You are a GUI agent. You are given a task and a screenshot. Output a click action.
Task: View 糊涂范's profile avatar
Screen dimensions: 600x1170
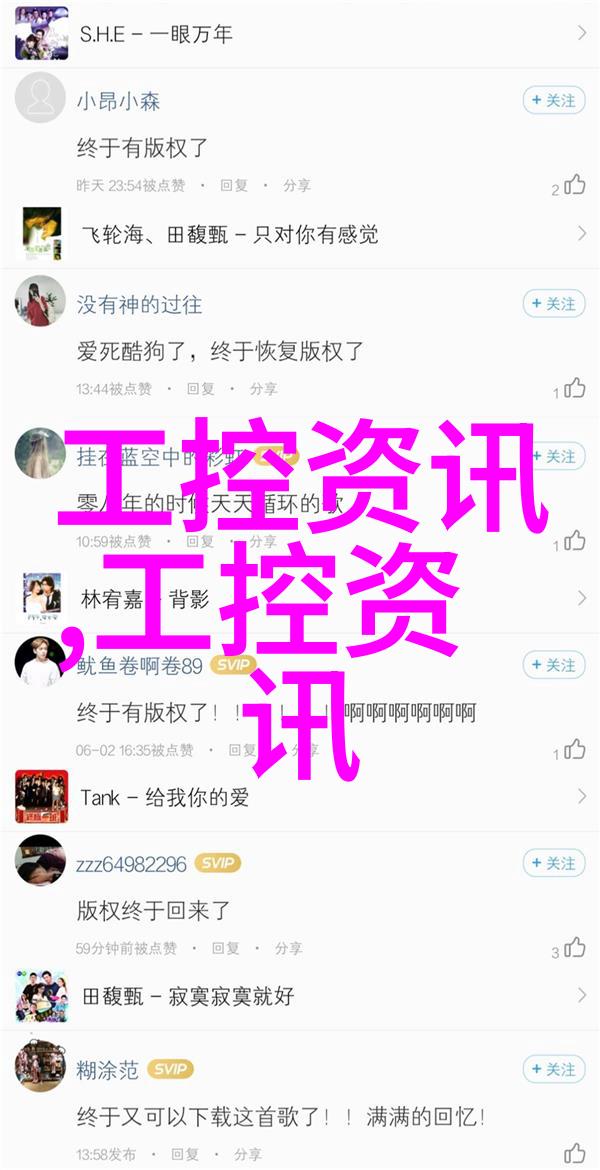(x=40, y=1067)
